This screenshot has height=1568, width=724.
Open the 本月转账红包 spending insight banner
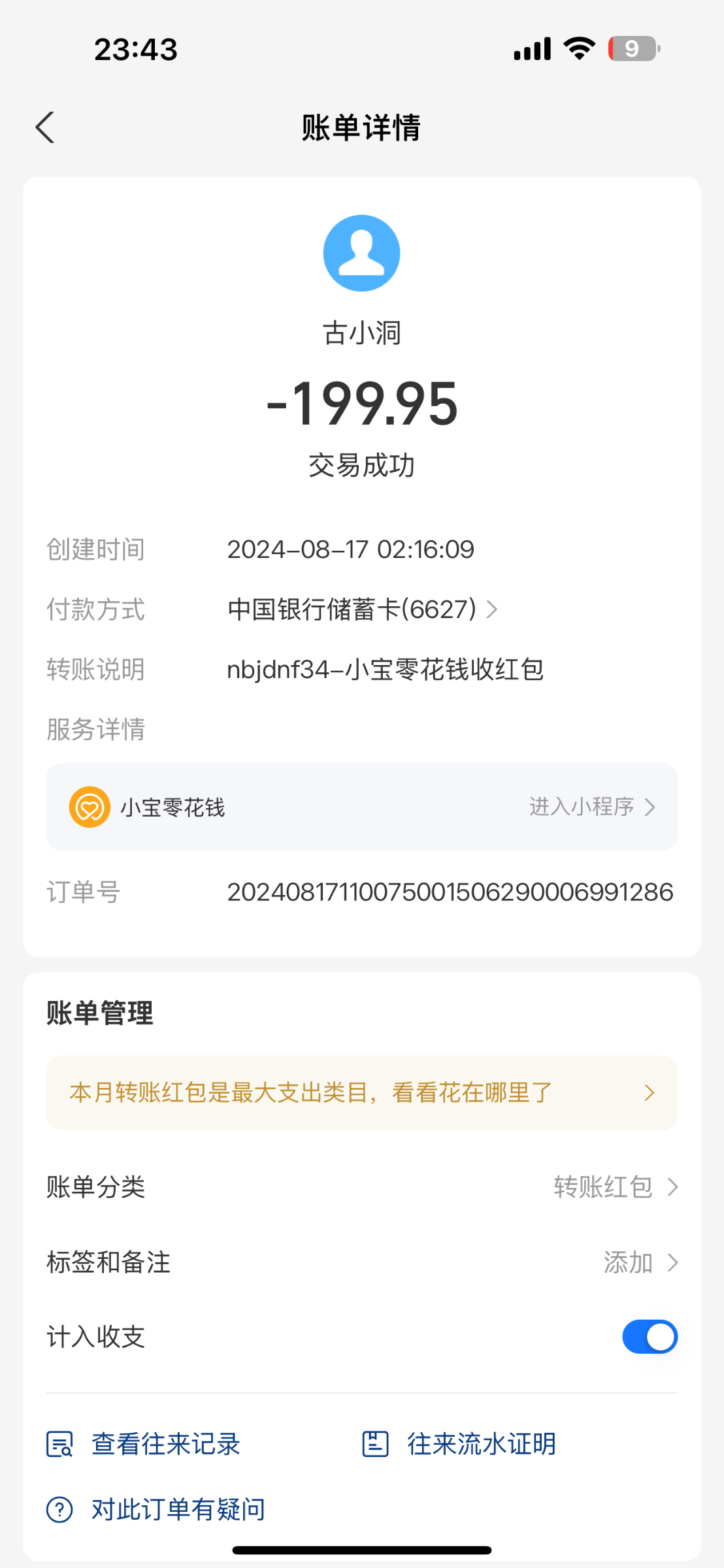coord(362,1092)
